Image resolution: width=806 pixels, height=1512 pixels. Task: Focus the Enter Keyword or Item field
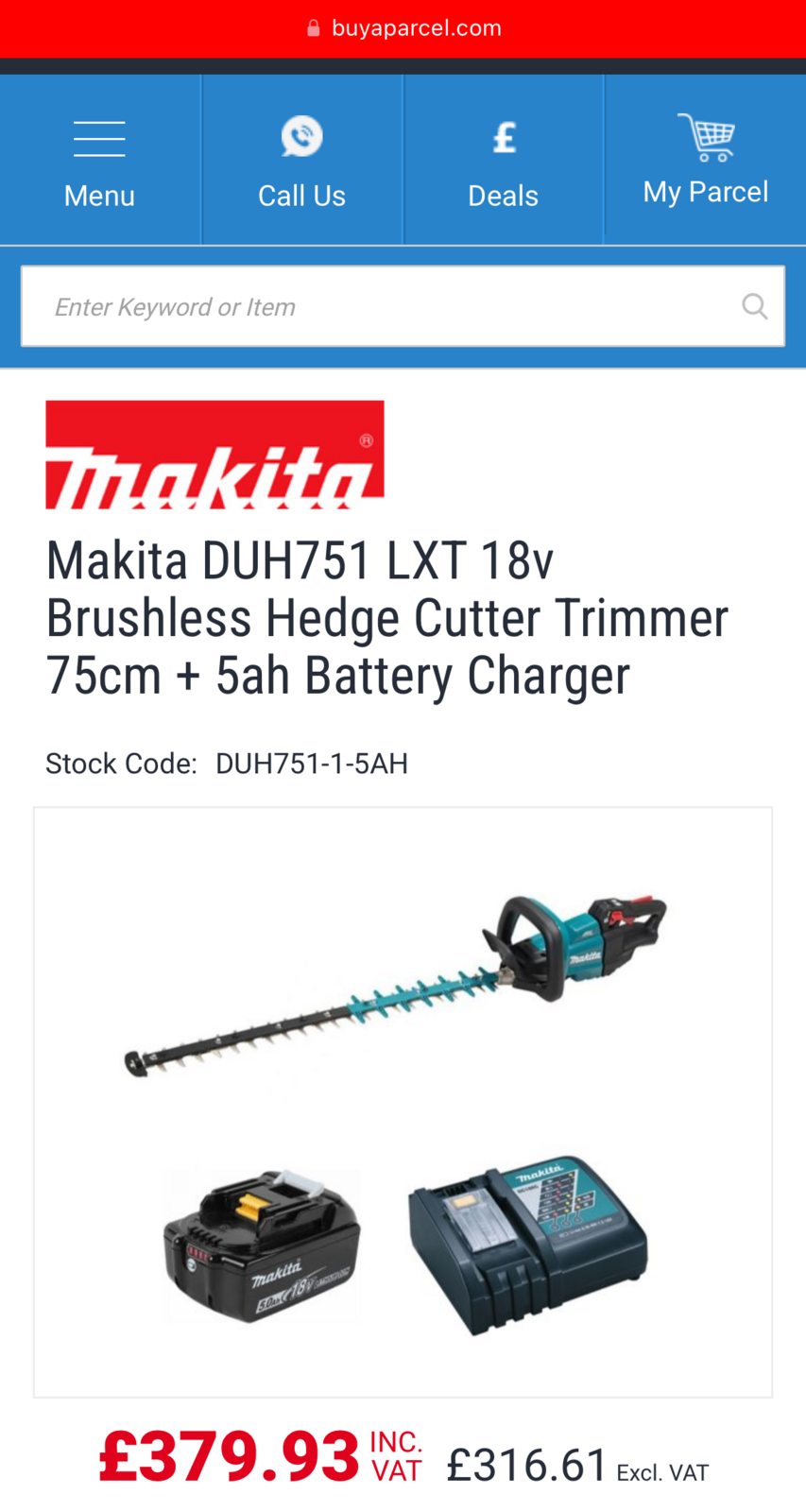tap(378, 307)
